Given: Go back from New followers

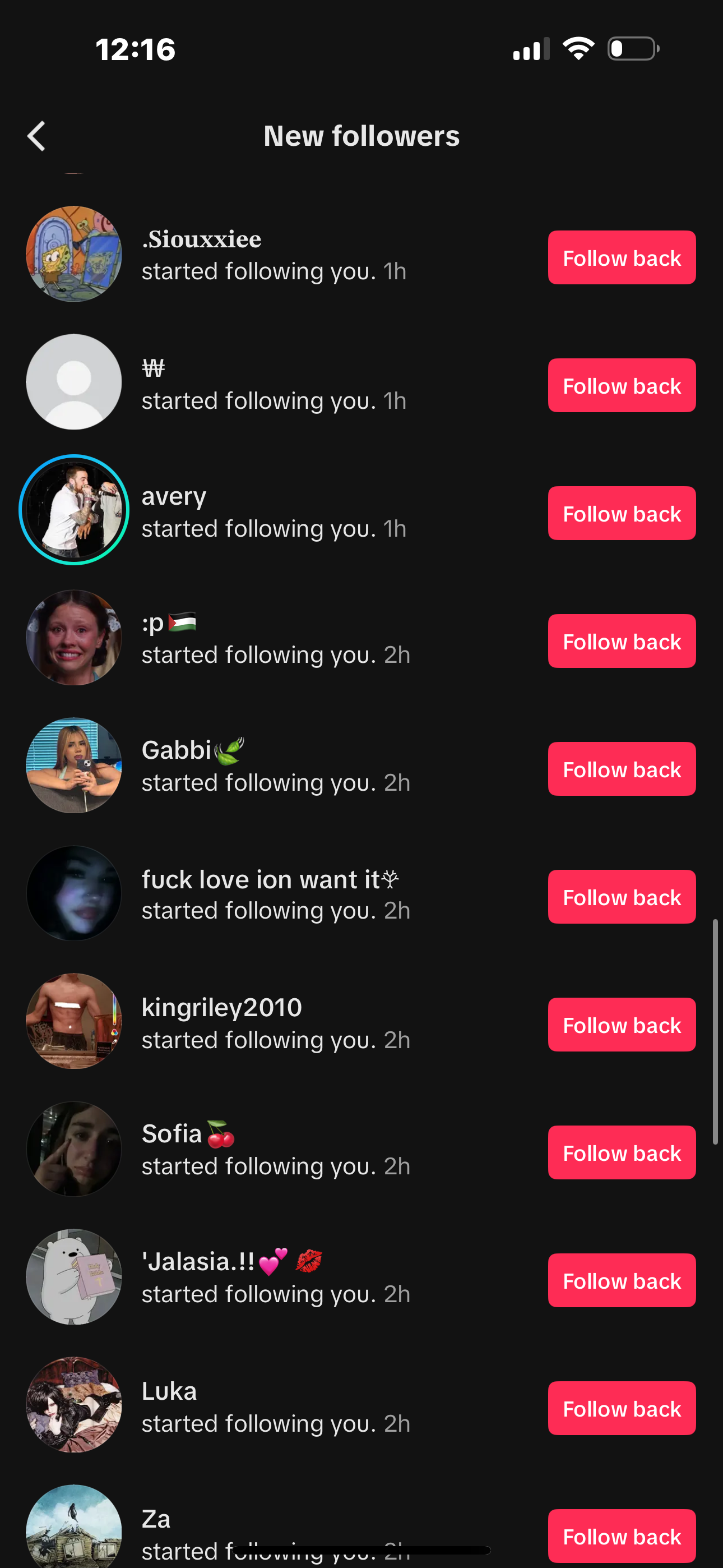Looking at the screenshot, I should [36, 136].
